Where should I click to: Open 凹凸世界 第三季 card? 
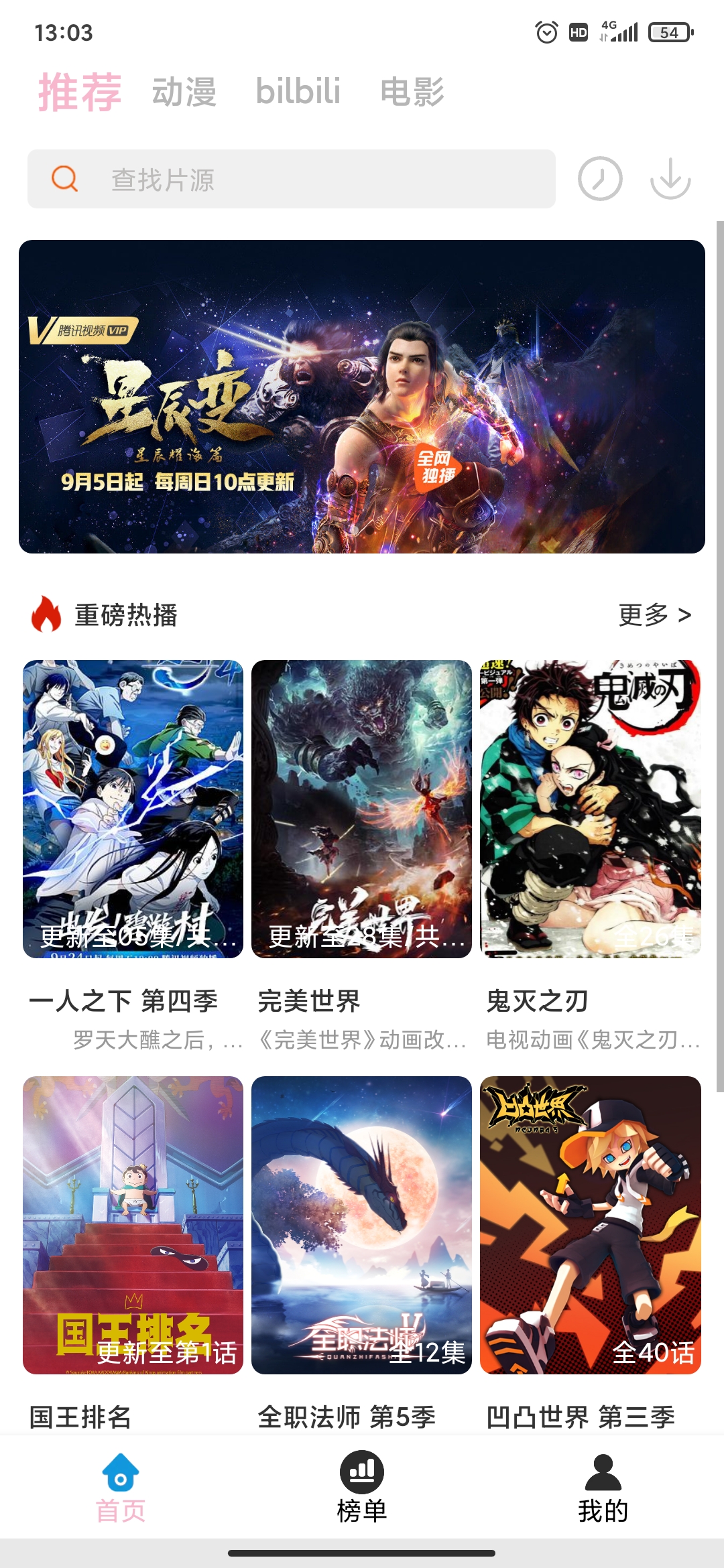pos(590,1225)
